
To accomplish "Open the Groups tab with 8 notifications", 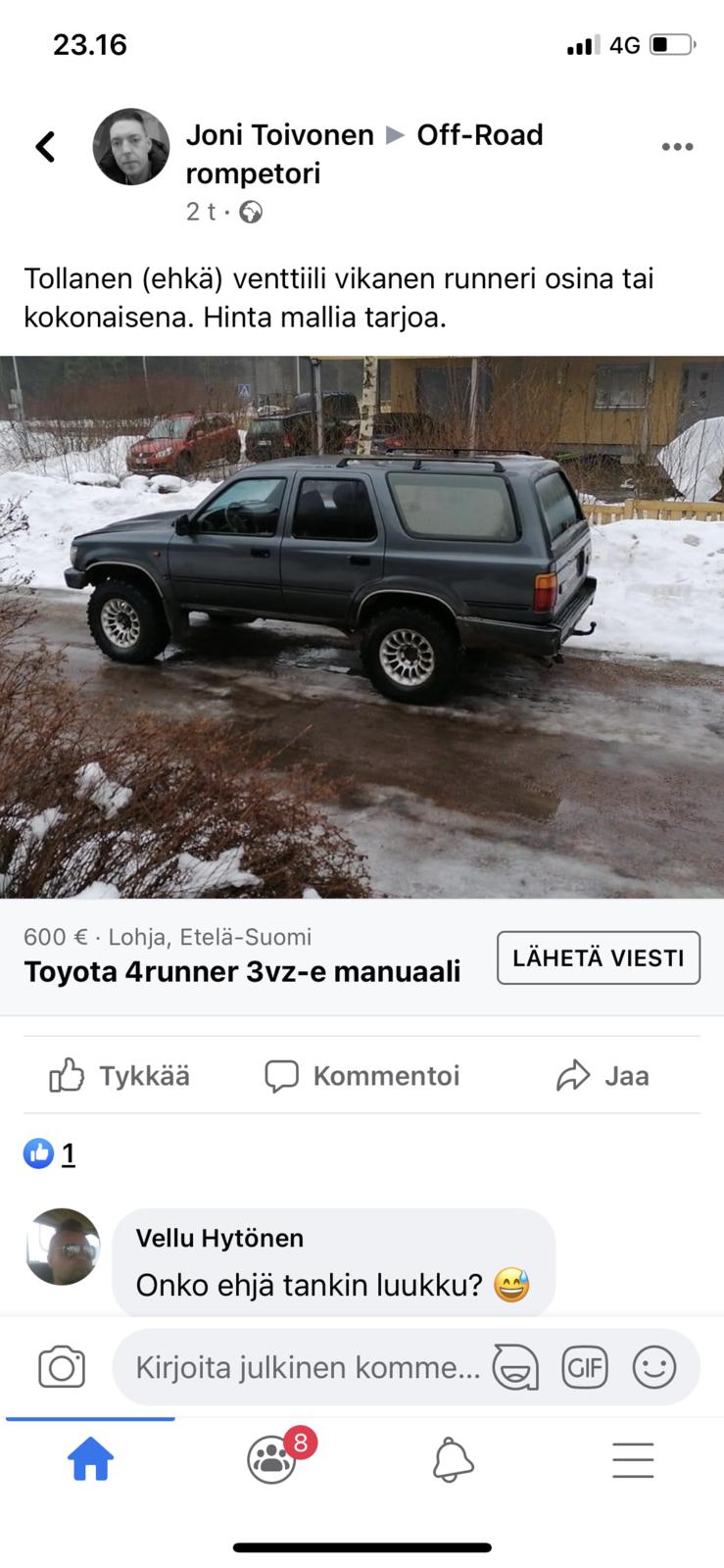I will click(272, 1460).
